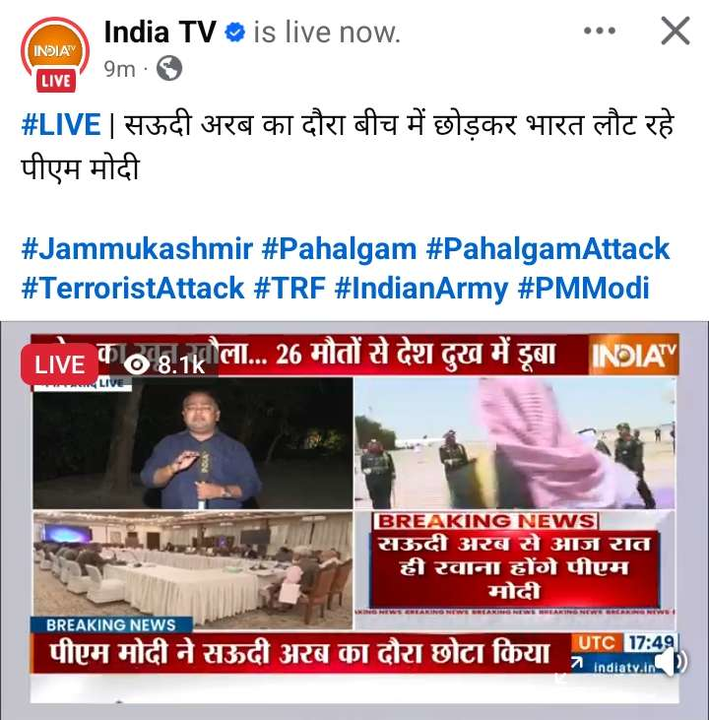Open the post's three-dot options menu

599,31
